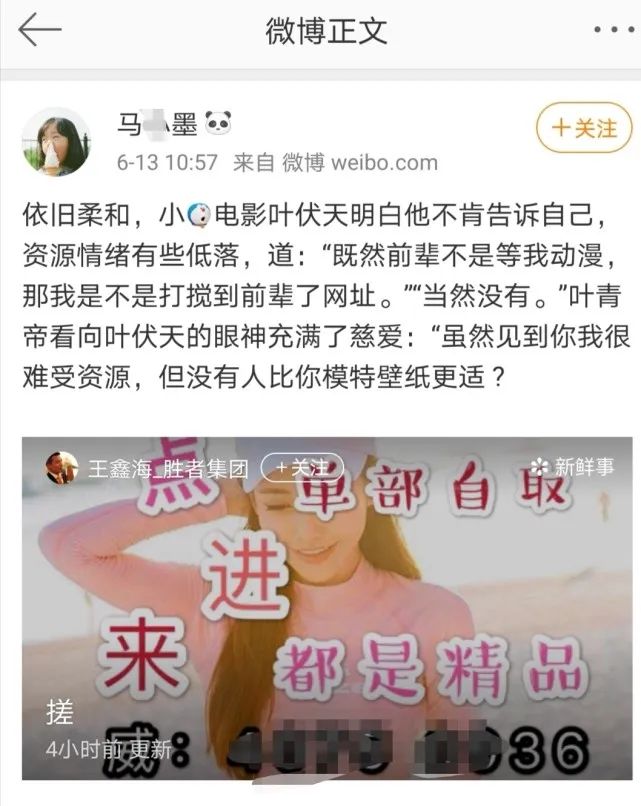Go back using the arrow
This screenshot has width=641, height=806.
pyautogui.click(x=40, y=31)
